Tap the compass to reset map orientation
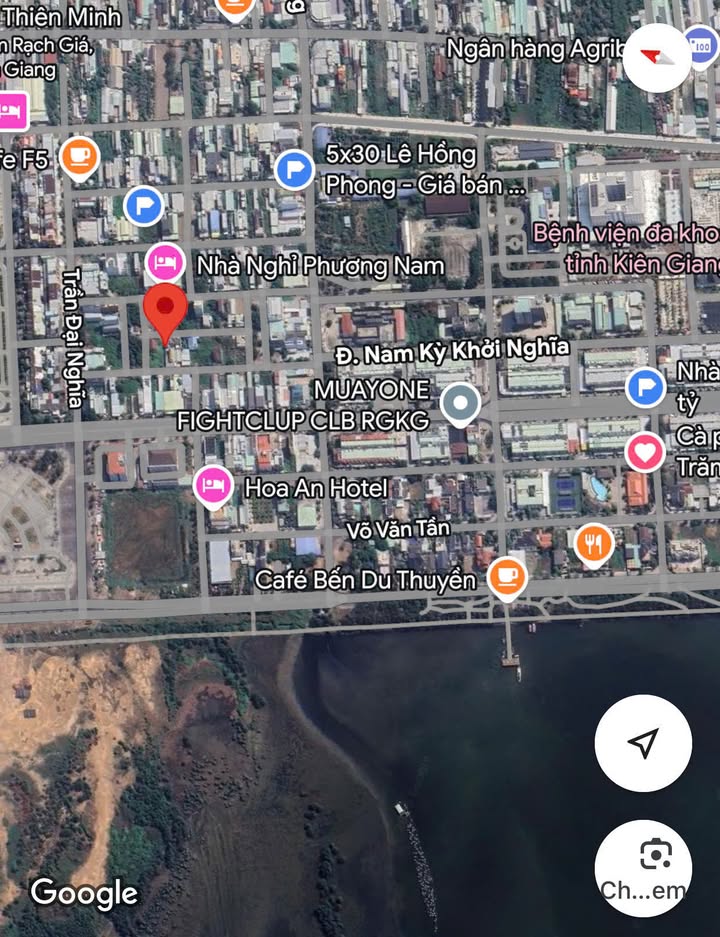The width and height of the screenshot is (720, 937). 657,57
